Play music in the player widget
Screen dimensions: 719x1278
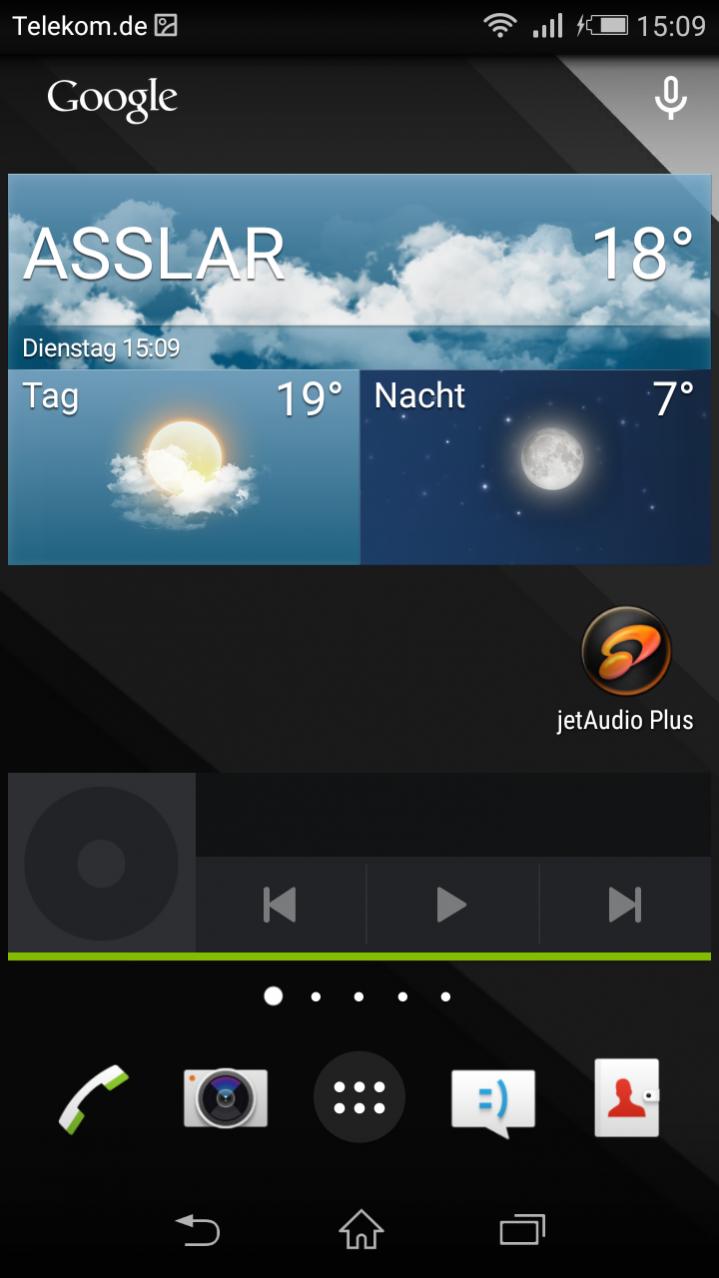coord(452,905)
